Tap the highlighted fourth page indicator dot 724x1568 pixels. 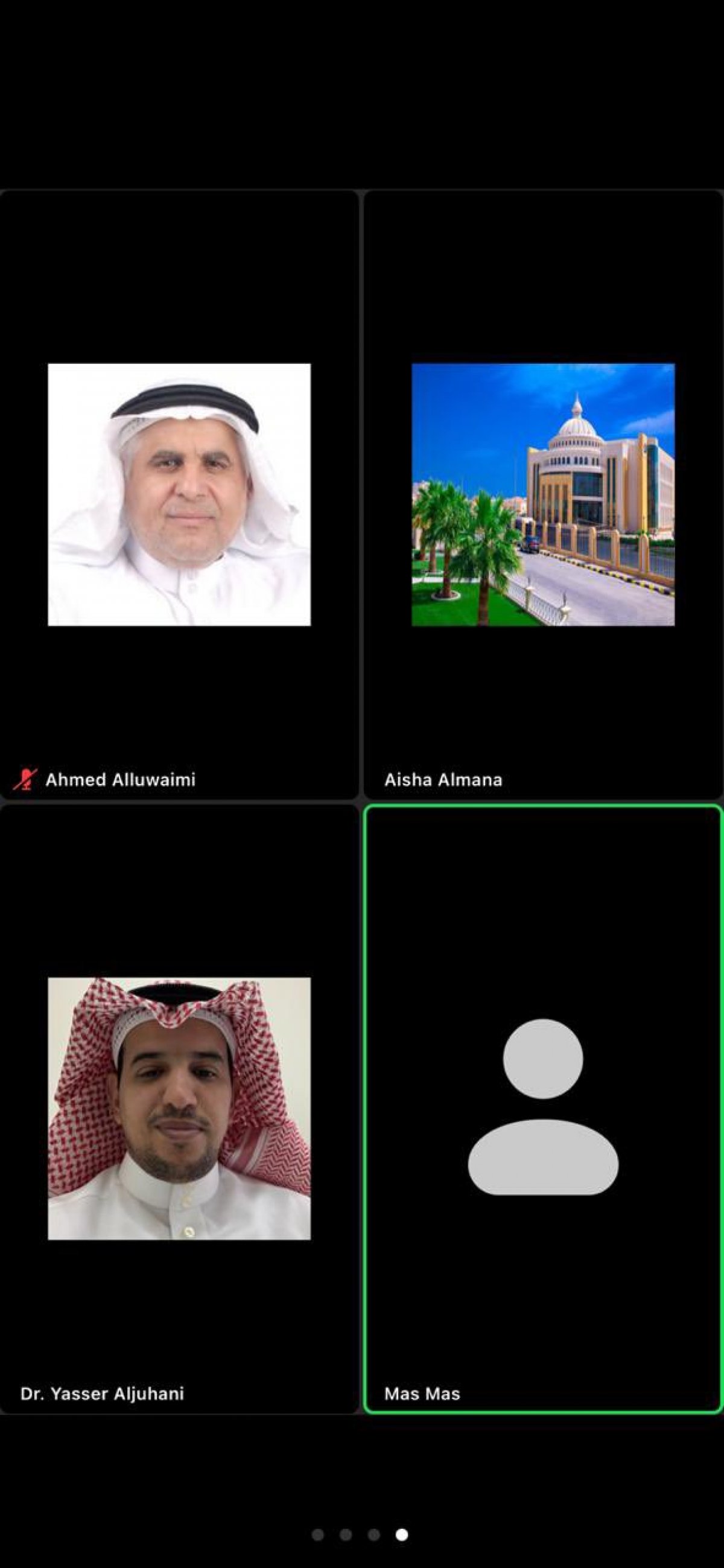tap(402, 1535)
